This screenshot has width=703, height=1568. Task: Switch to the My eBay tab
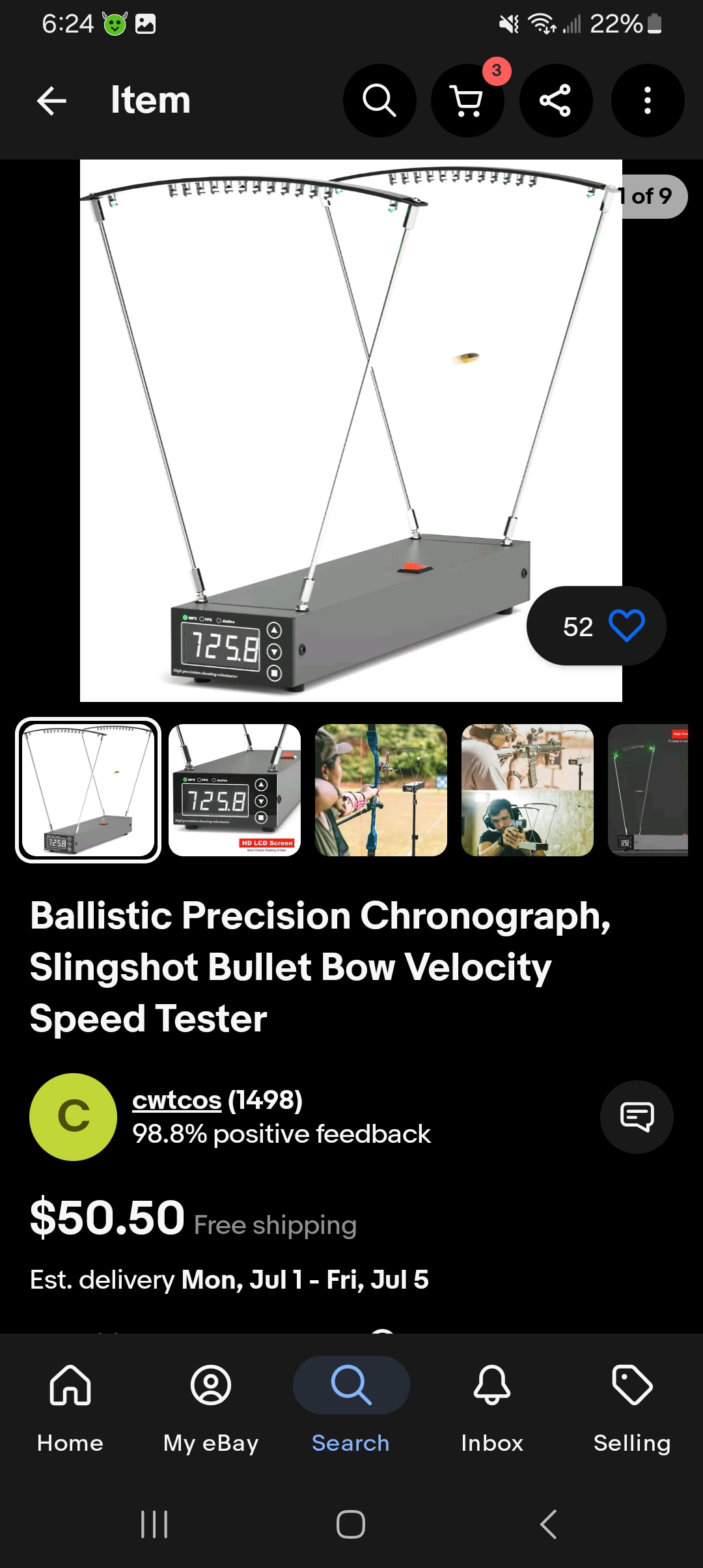211,1405
